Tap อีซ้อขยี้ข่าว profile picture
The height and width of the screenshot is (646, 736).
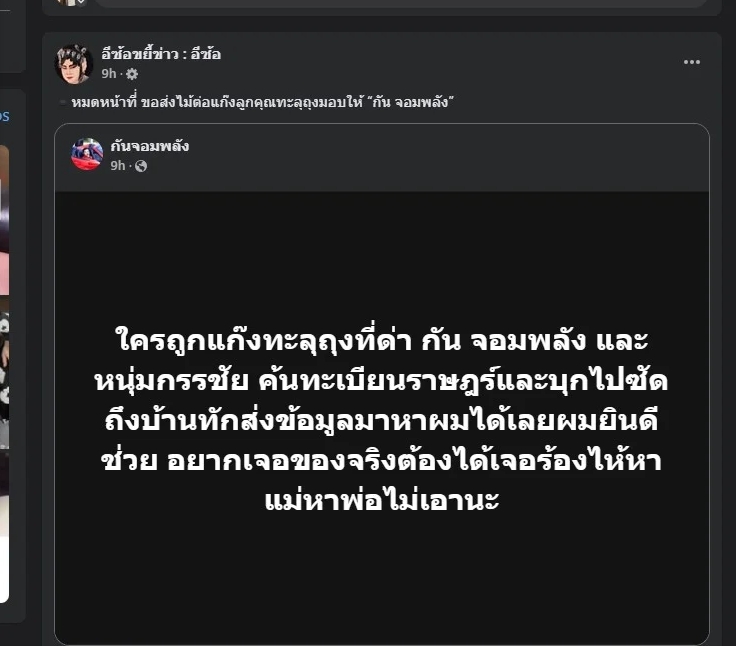coord(73,63)
